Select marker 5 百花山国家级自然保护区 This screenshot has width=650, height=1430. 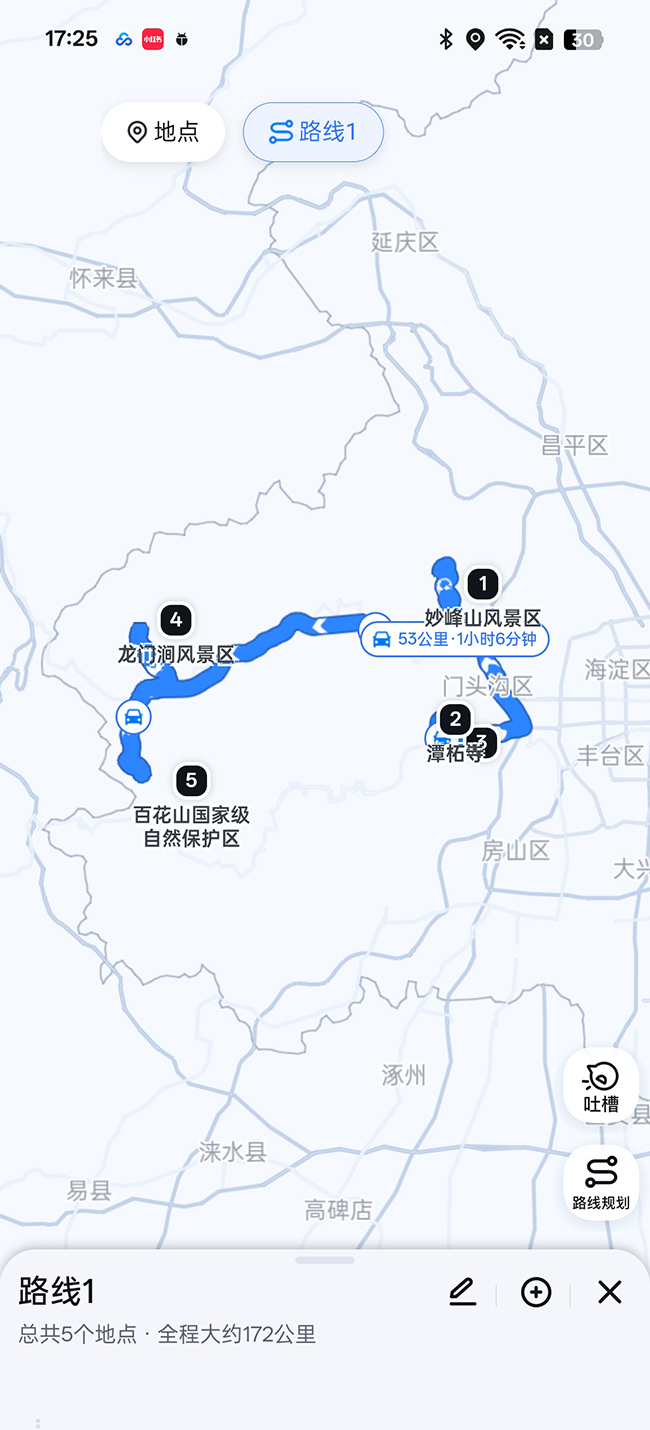[191, 780]
